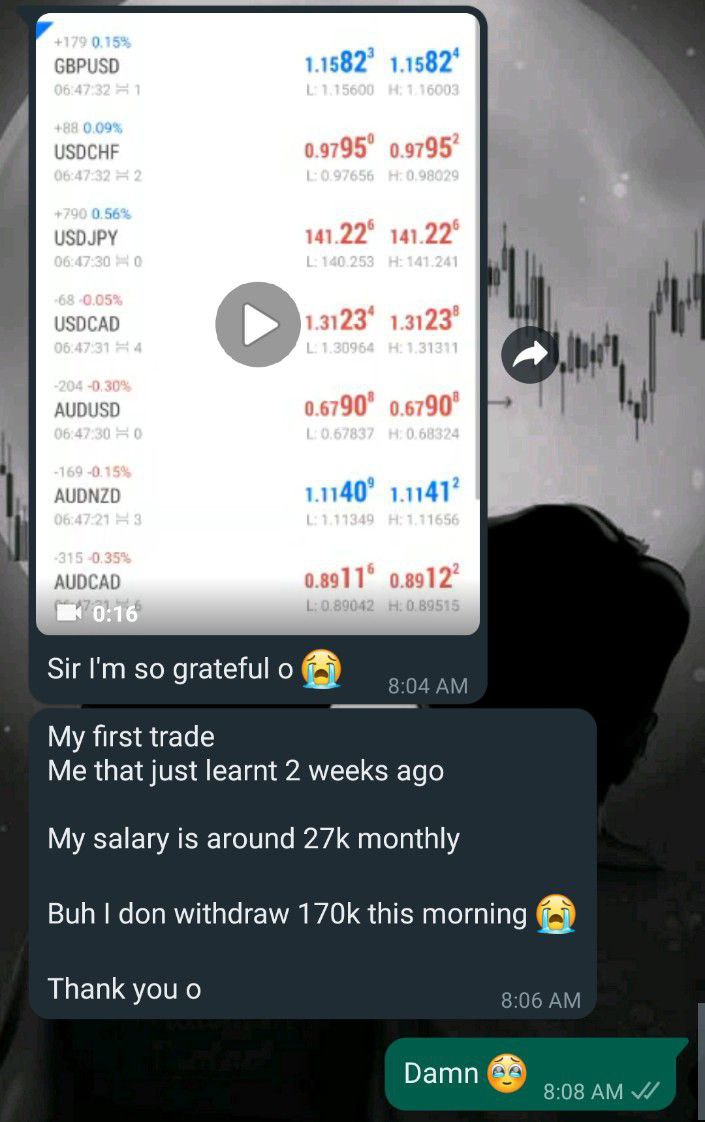Play the 0:16 video message
Image resolution: width=705 pixels, height=1122 pixels.
pyautogui.click(x=258, y=324)
